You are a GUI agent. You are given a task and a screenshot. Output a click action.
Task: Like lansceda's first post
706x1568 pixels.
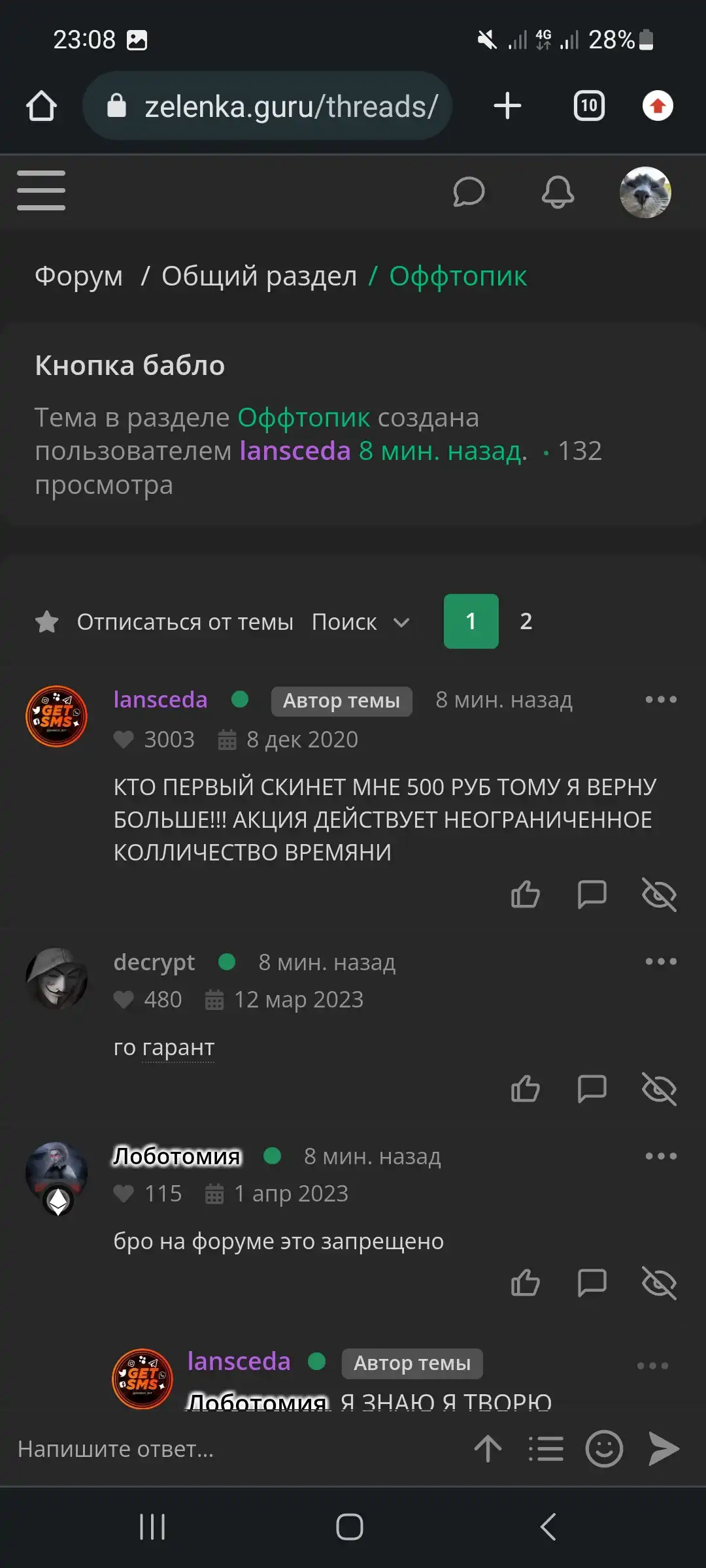pyautogui.click(x=526, y=894)
